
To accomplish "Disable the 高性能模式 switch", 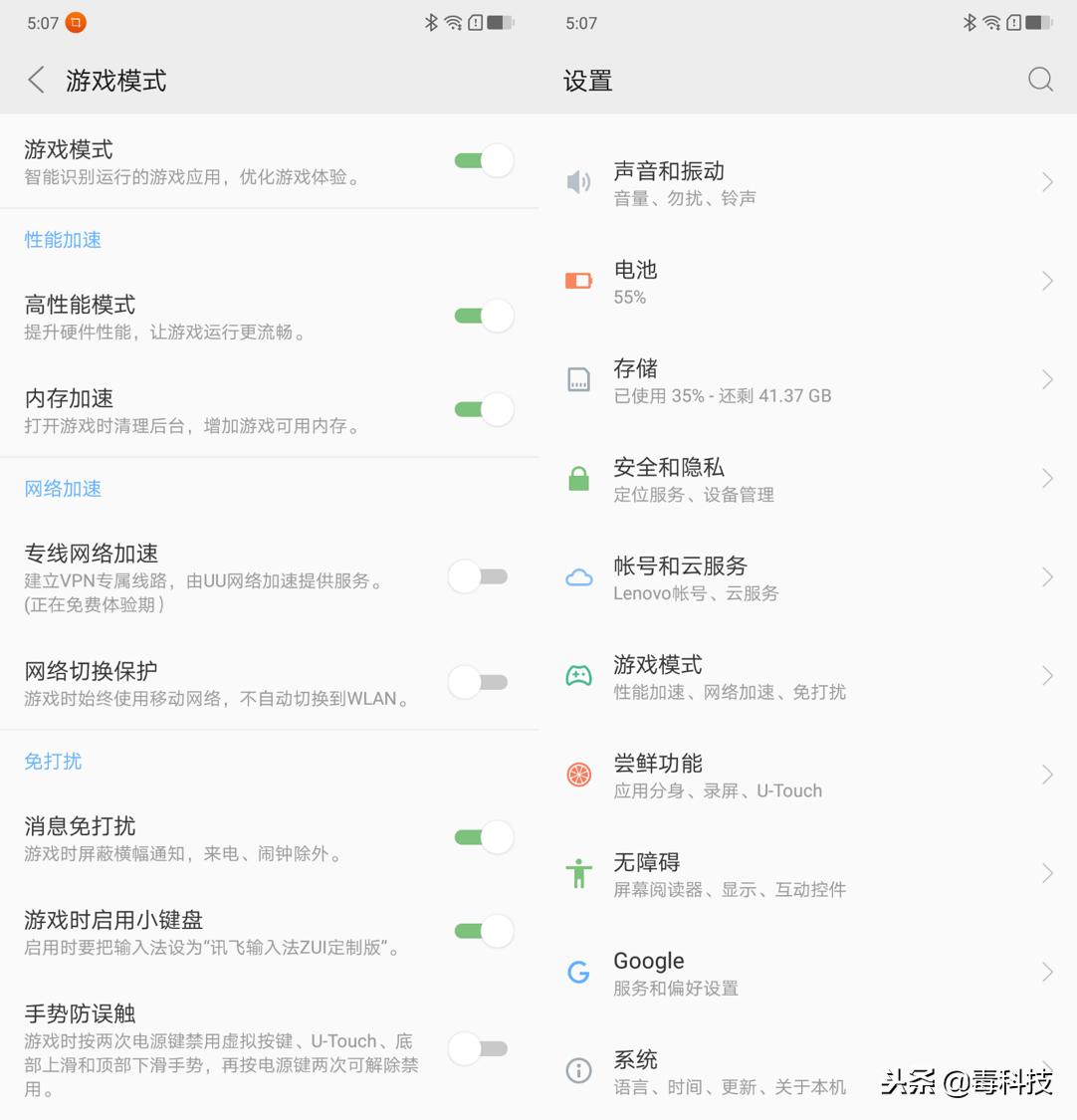I will [x=483, y=316].
